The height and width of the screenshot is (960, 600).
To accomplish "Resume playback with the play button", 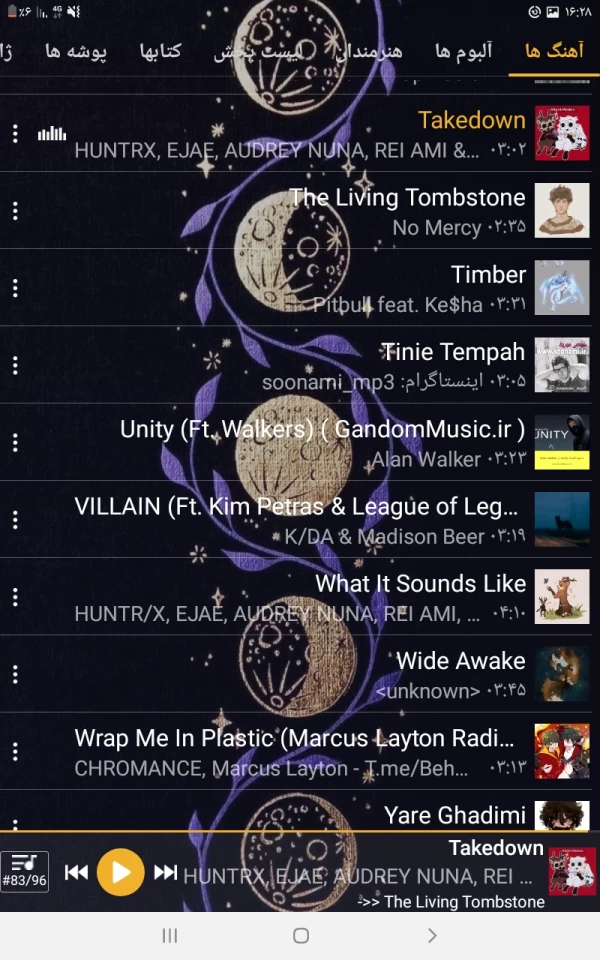I will click(x=121, y=872).
